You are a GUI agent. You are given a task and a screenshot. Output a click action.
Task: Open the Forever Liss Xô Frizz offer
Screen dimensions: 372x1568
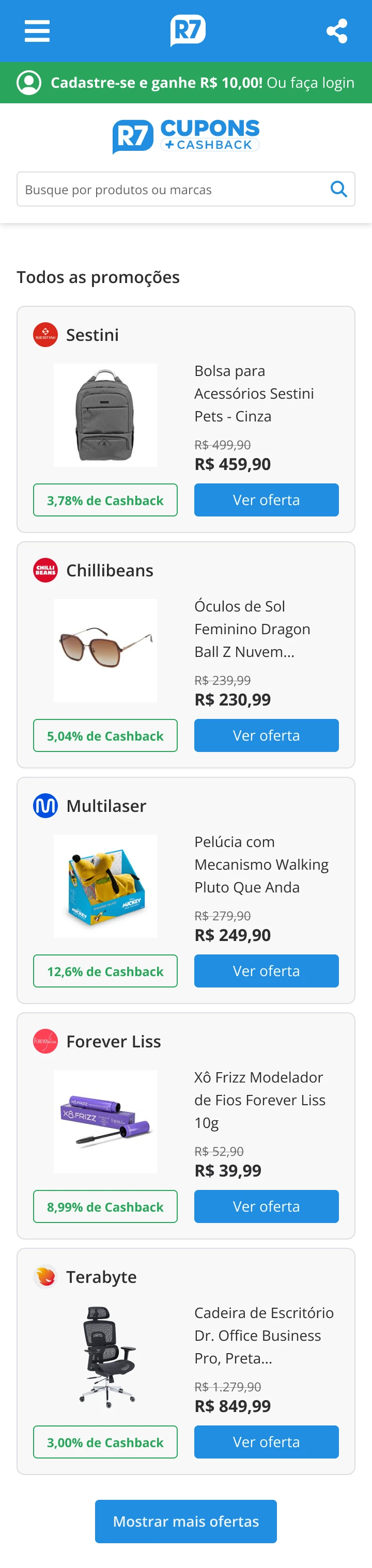pos(266,1206)
